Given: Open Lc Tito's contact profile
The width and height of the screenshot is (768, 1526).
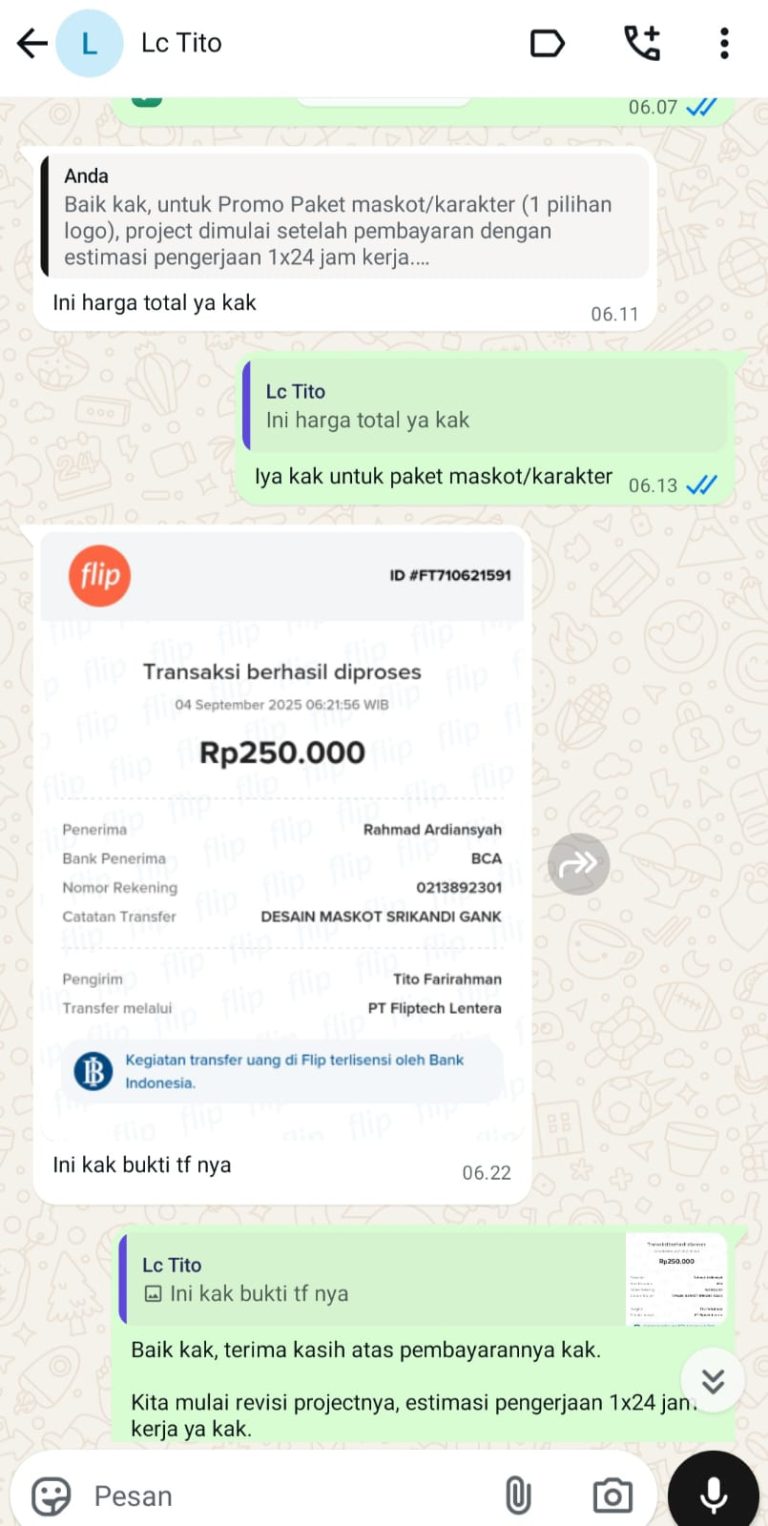Looking at the screenshot, I should coord(181,43).
